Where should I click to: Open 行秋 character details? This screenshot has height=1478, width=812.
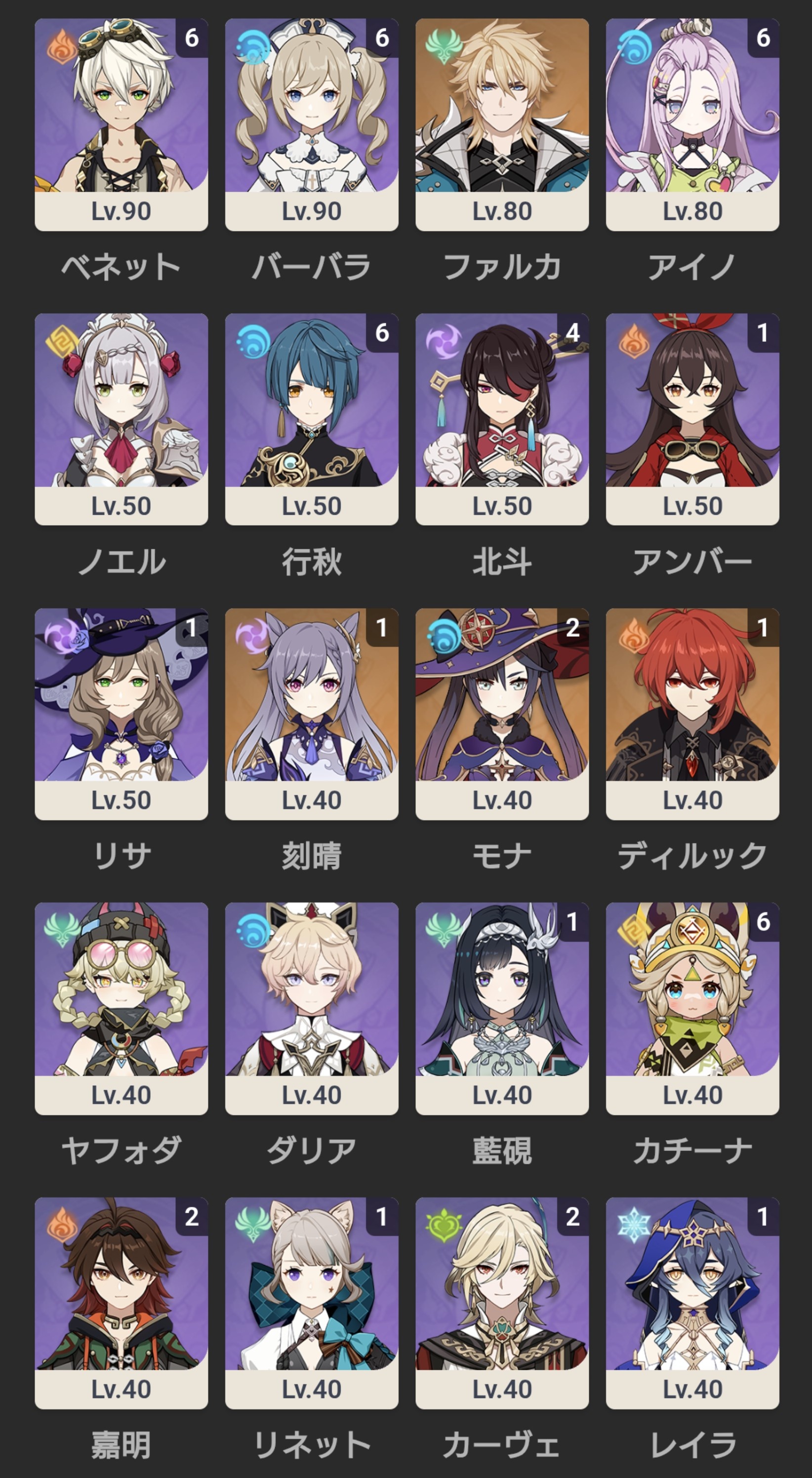(312, 419)
